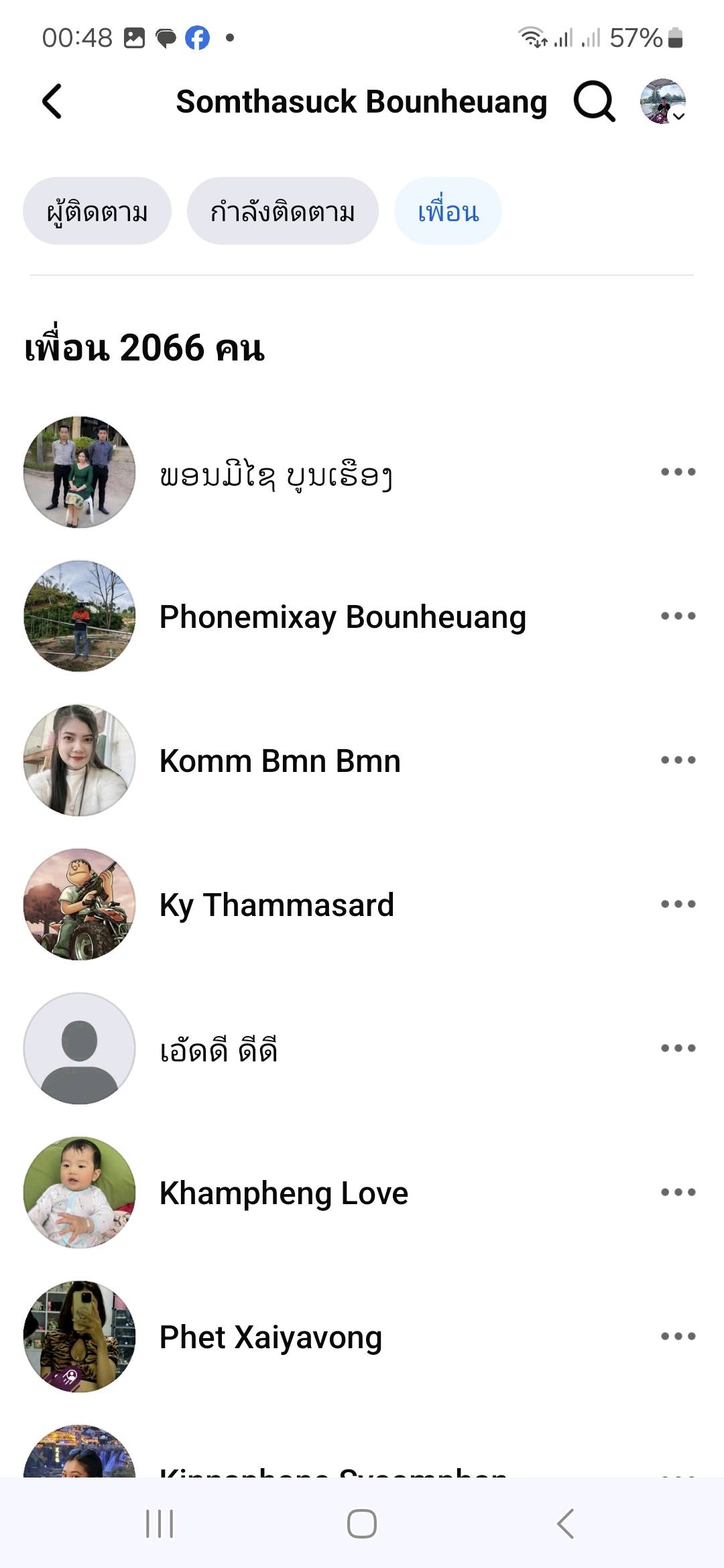Open more options for Komm Bmn Bmn
The height and width of the screenshot is (1568, 724).
(x=678, y=760)
